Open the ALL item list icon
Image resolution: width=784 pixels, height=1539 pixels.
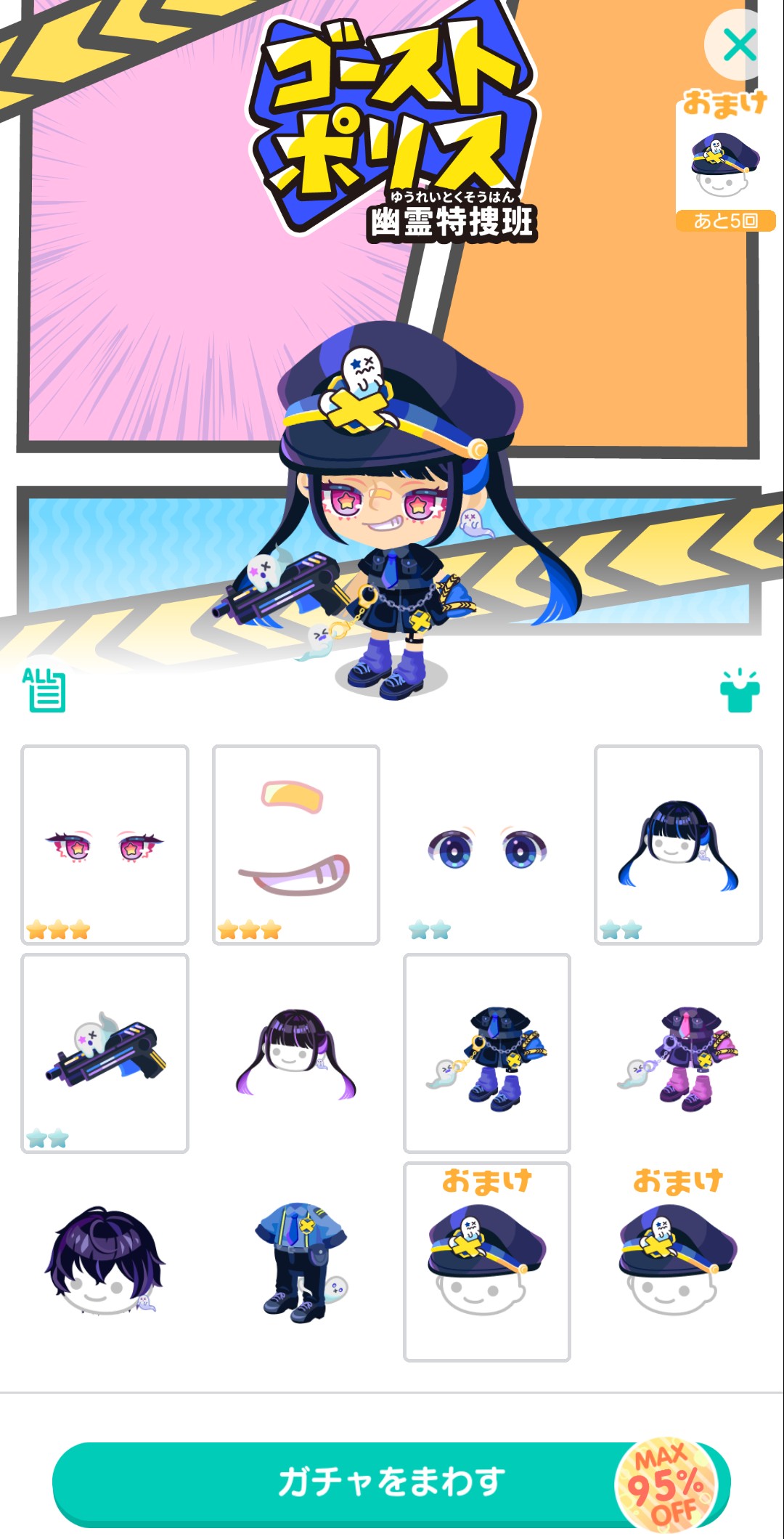pos(44,690)
